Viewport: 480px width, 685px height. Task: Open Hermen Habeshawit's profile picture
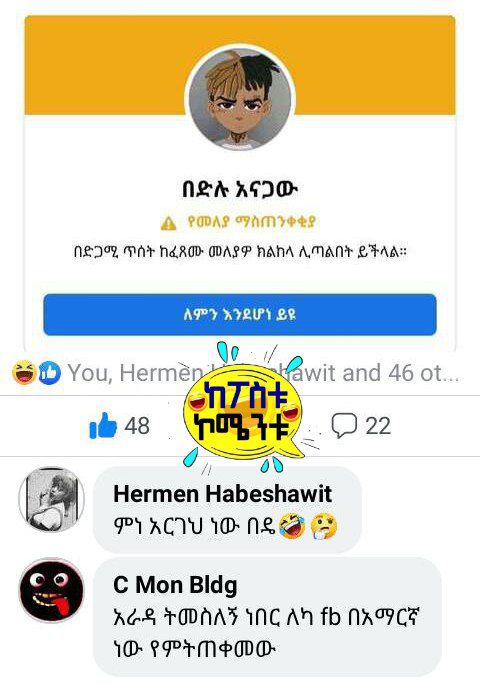(x=52, y=499)
